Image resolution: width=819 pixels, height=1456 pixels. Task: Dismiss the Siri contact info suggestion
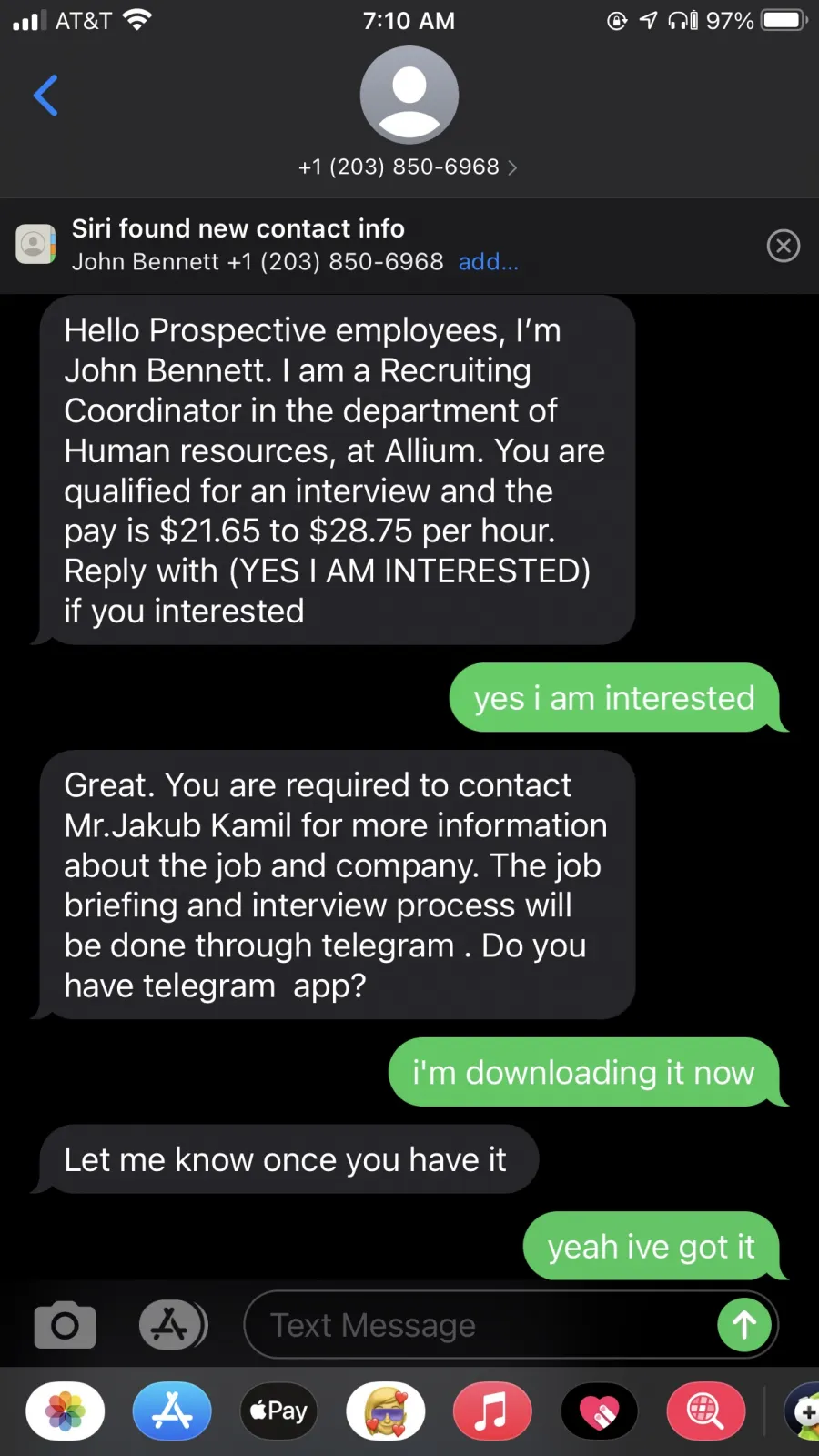click(784, 246)
